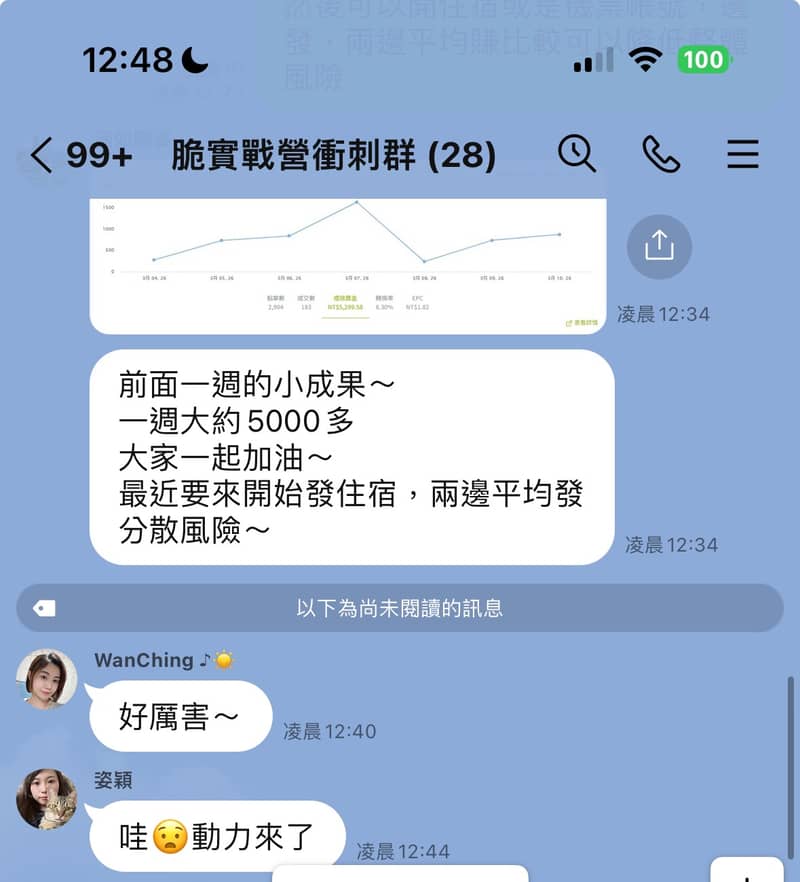Go back to the chat list
800x882 pixels.
pos(40,155)
